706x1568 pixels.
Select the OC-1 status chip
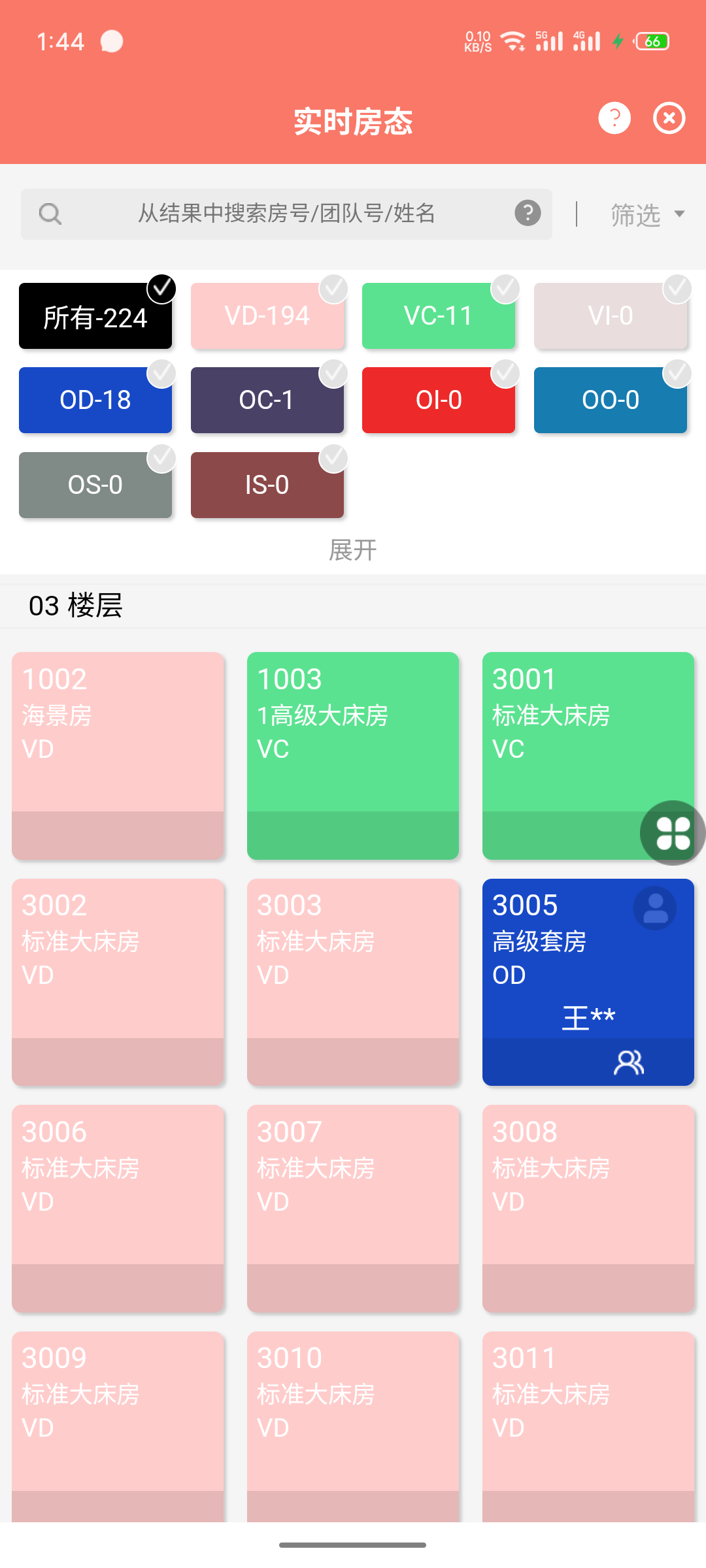[x=267, y=400]
